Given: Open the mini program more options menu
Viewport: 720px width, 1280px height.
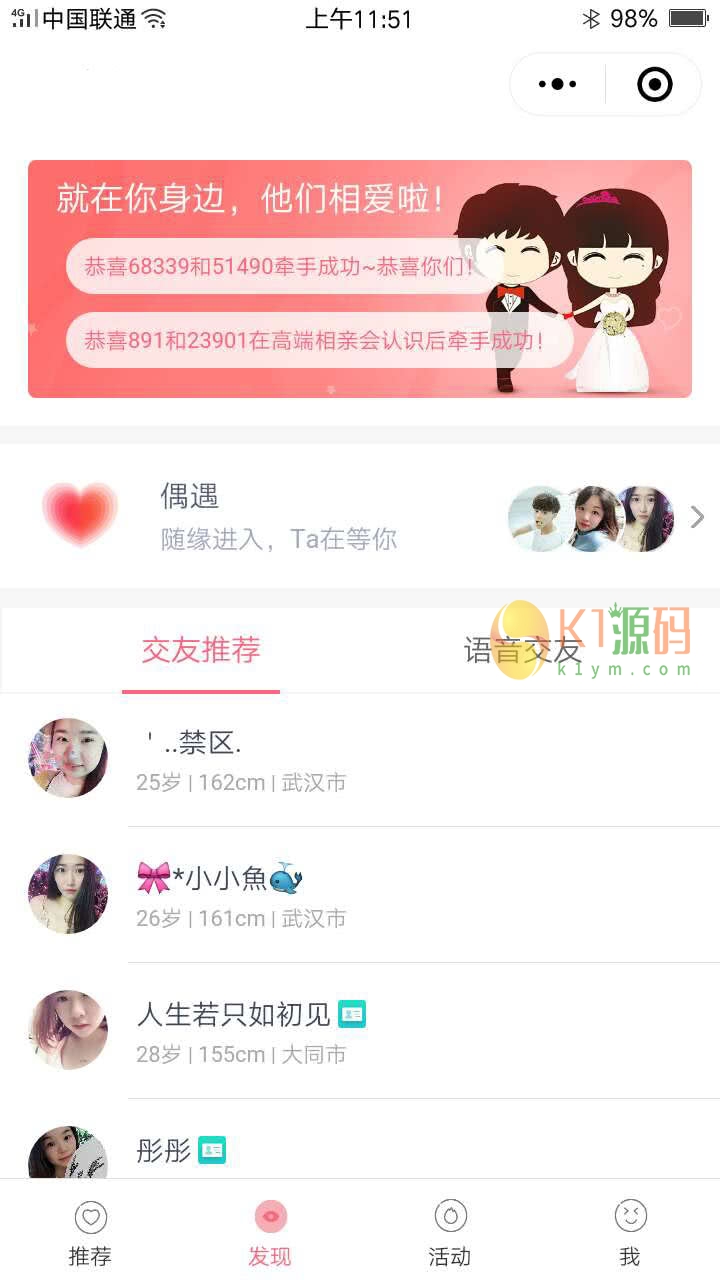Looking at the screenshot, I should click(557, 84).
